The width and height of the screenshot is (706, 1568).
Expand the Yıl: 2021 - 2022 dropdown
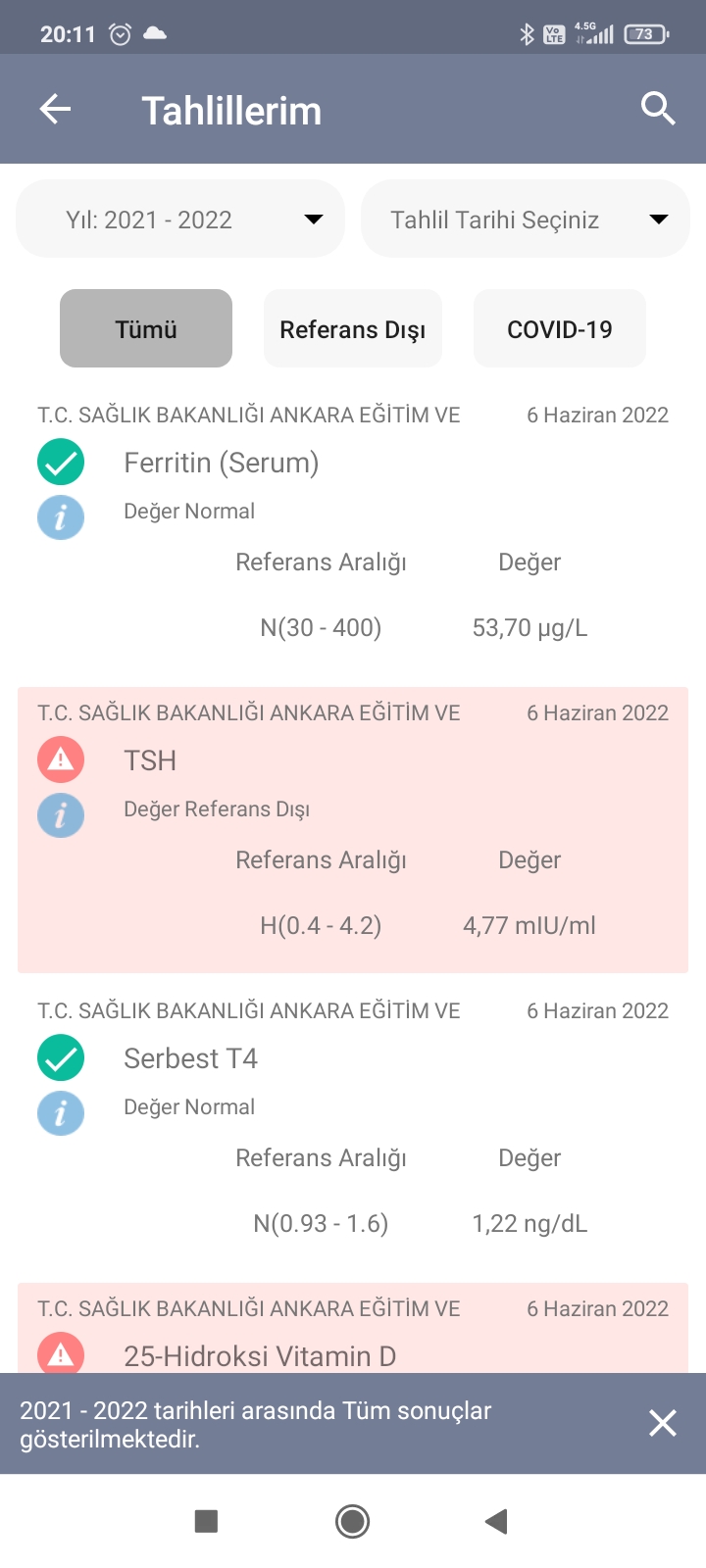180,219
